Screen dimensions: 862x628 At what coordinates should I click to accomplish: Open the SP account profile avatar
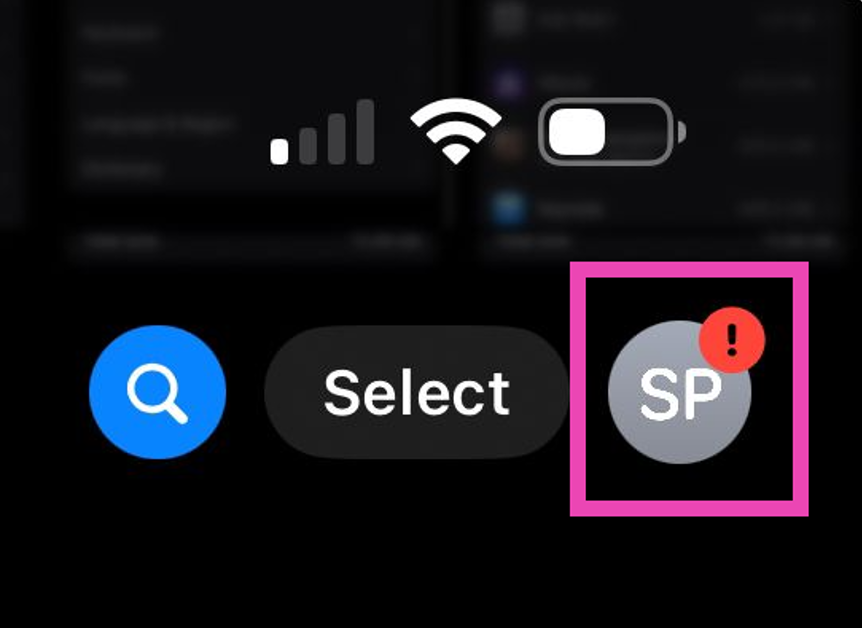pyautogui.click(x=680, y=394)
